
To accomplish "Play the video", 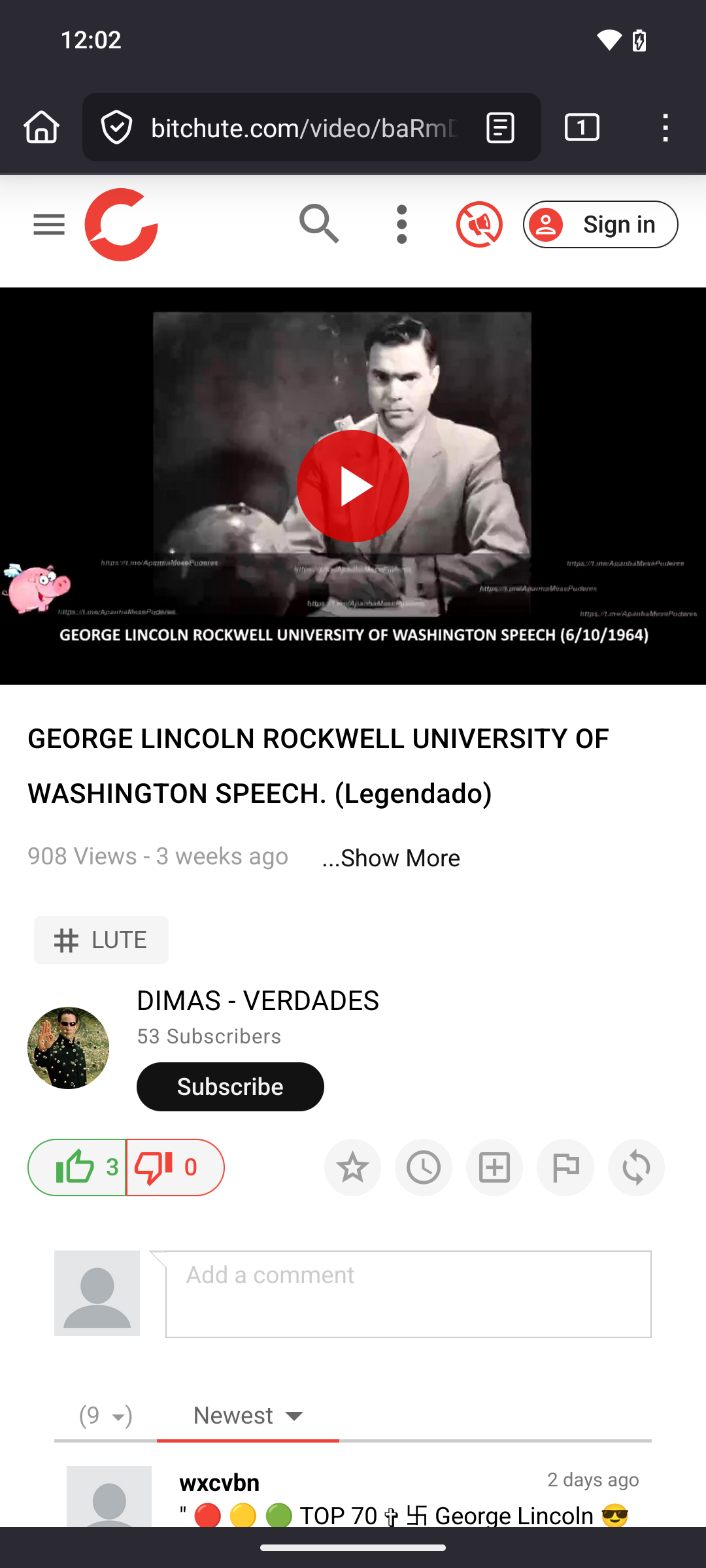I will click(x=353, y=486).
